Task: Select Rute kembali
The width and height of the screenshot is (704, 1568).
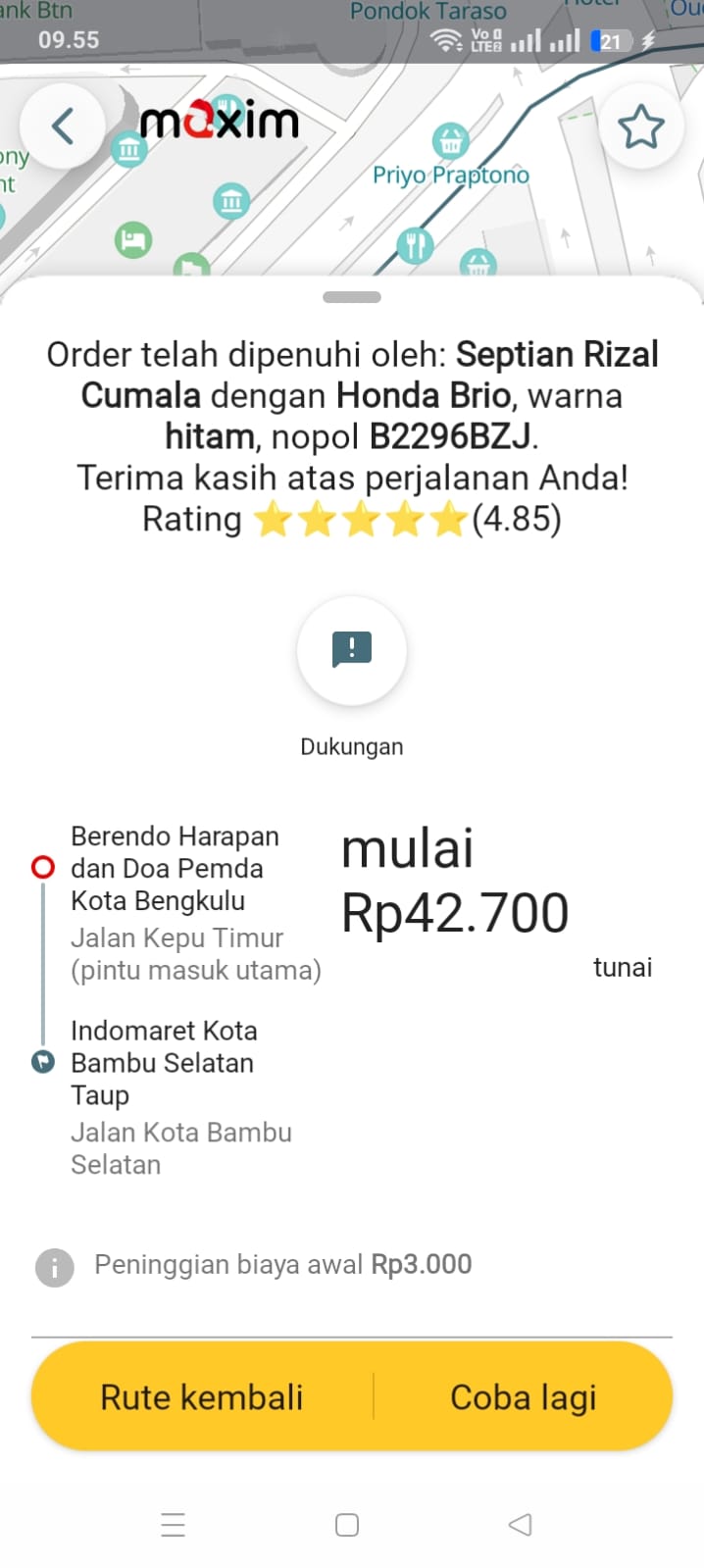Action: coord(202,1397)
